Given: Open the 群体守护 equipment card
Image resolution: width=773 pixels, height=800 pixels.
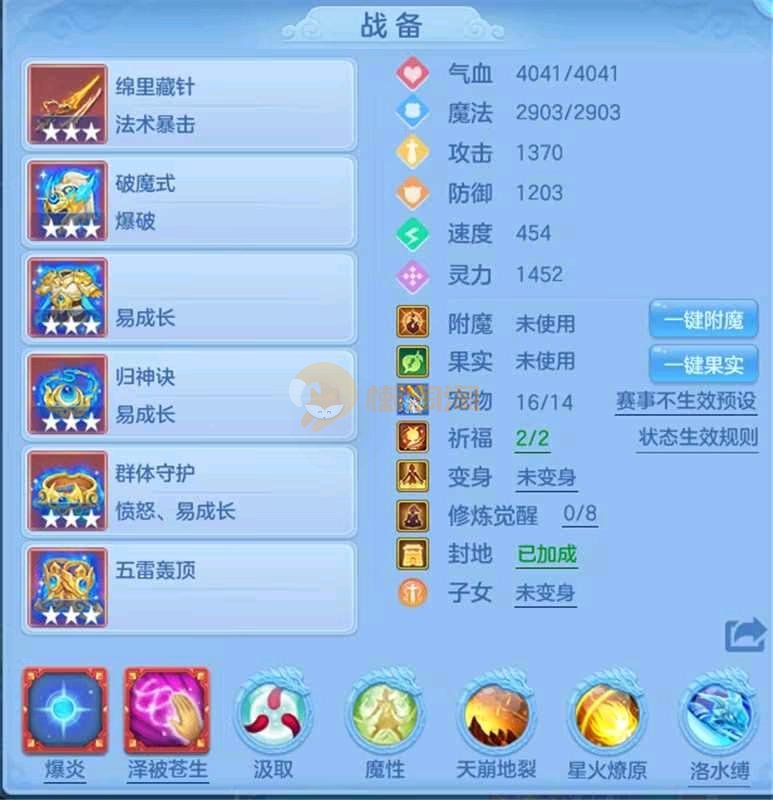Looking at the screenshot, I should pos(190,491).
